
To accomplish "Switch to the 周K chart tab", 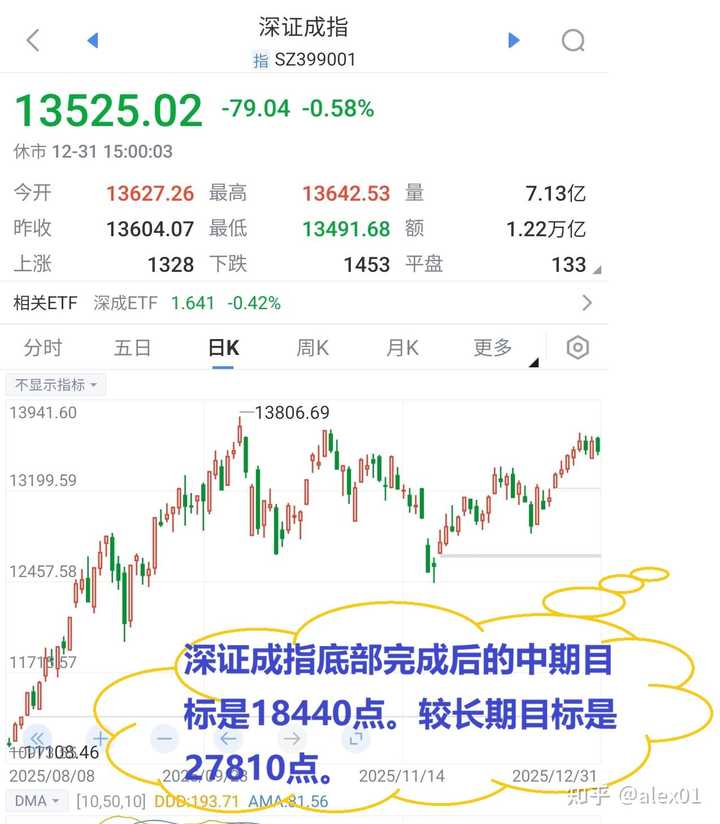I will click(312, 348).
